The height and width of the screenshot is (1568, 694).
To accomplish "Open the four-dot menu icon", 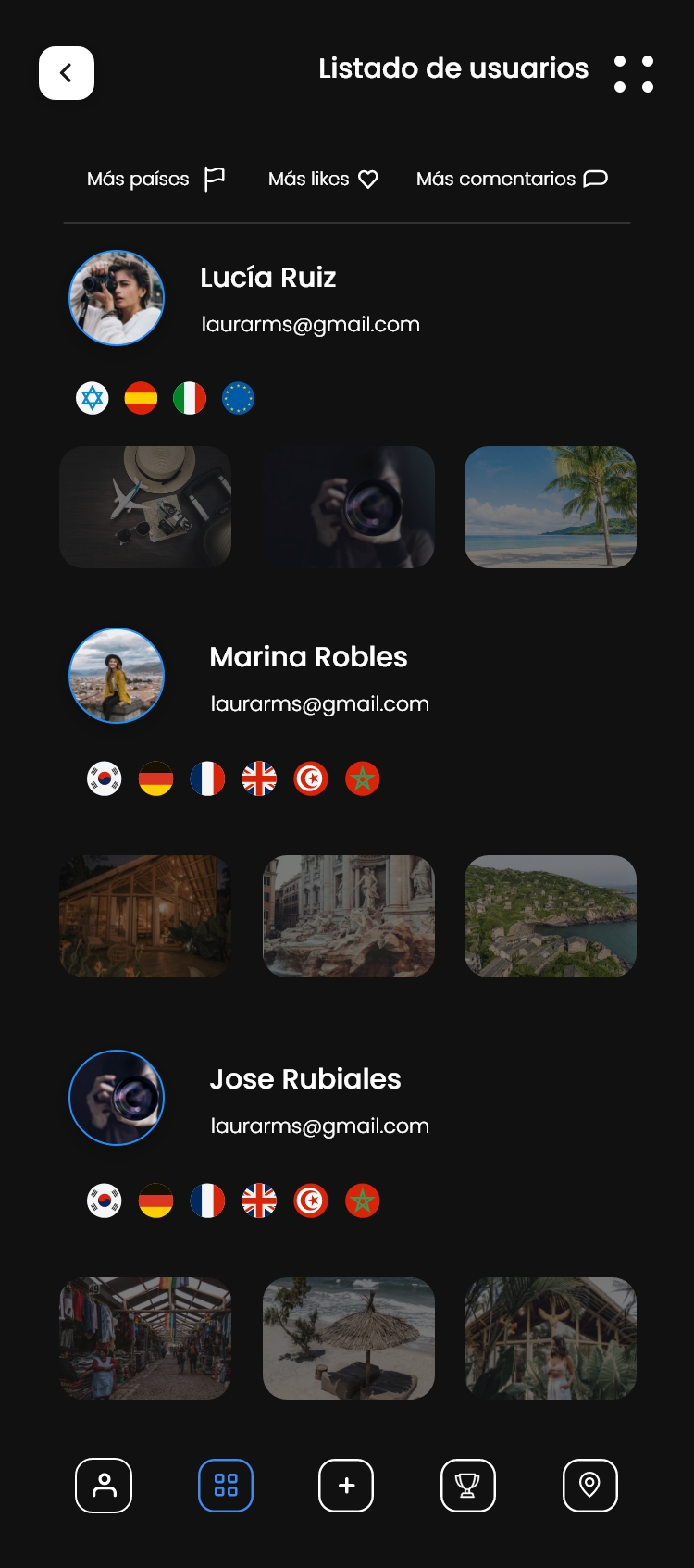I will coord(634,74).
